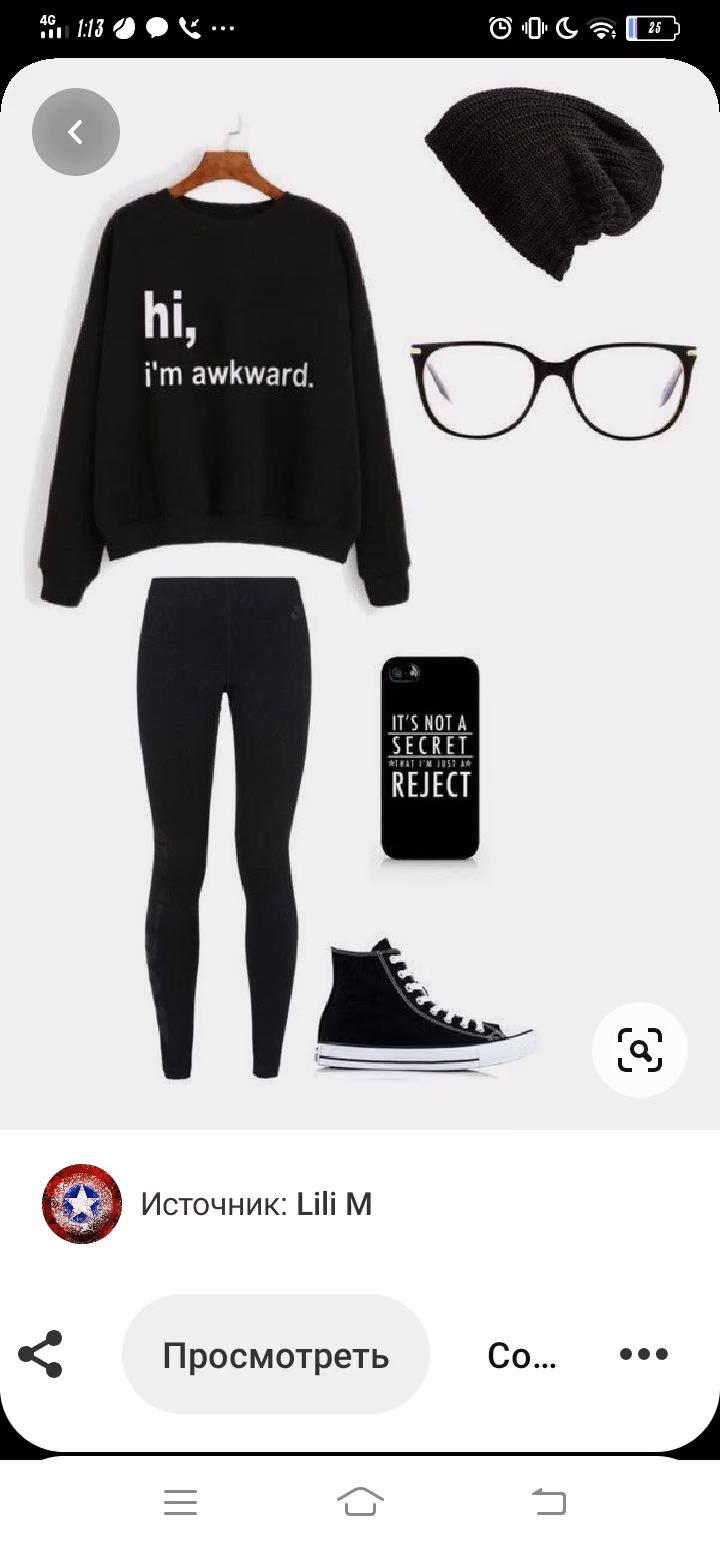Open the three-dot overflow menu
This screenshot has height=1544, width=720.
(x=643, y=1355)
